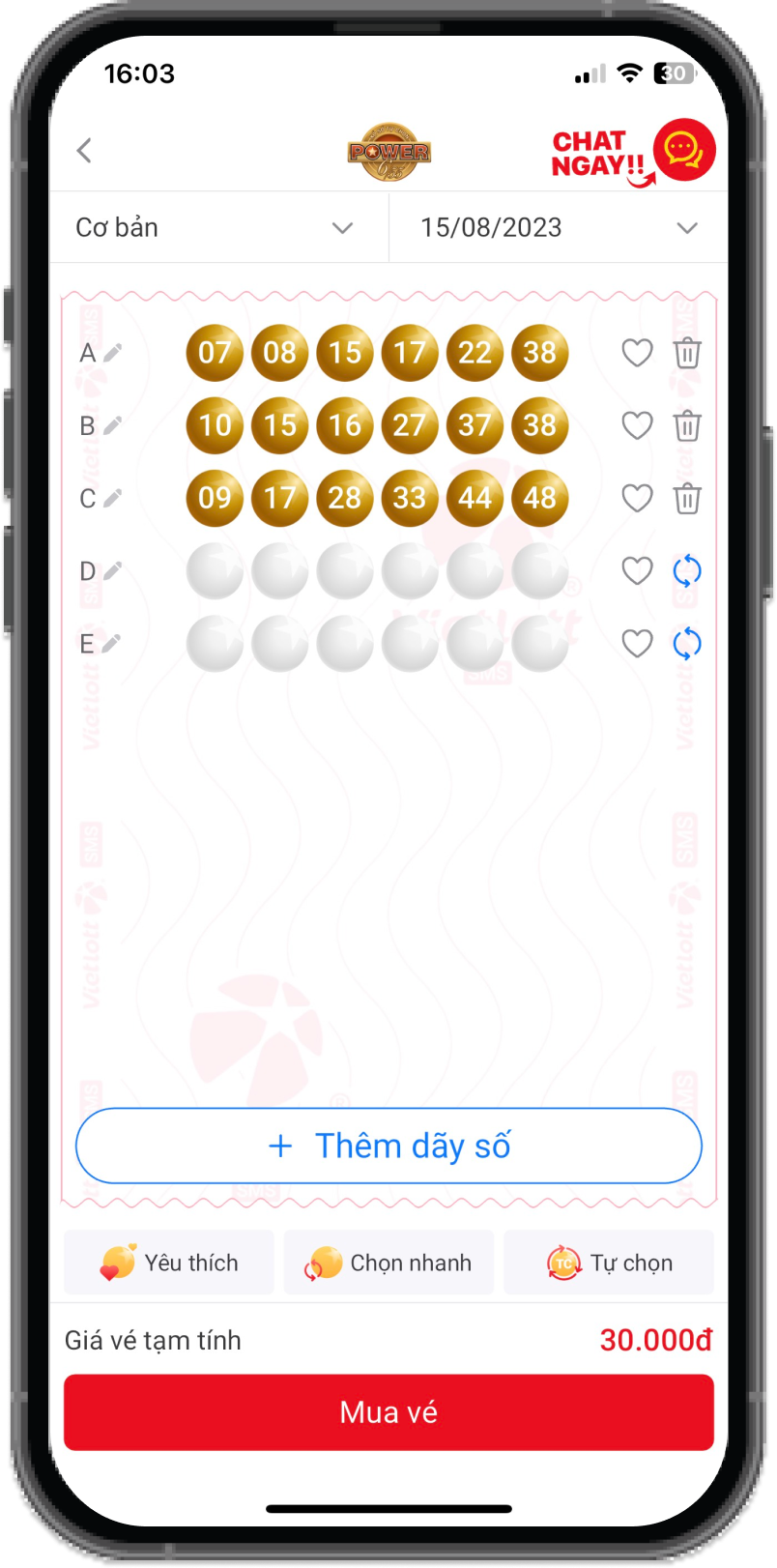
Task: Edit number row B
Action: (x=112, y=425)
